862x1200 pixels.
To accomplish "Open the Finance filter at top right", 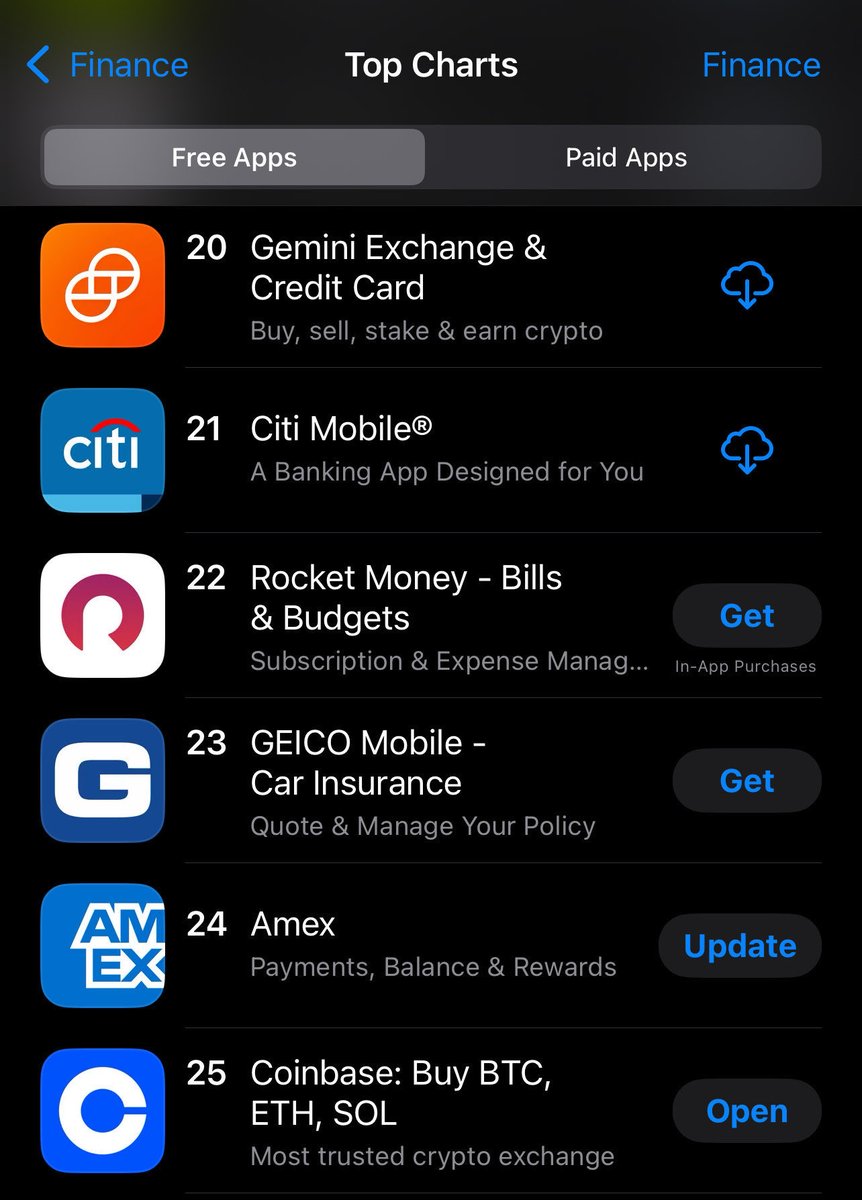I will [760, 66].
